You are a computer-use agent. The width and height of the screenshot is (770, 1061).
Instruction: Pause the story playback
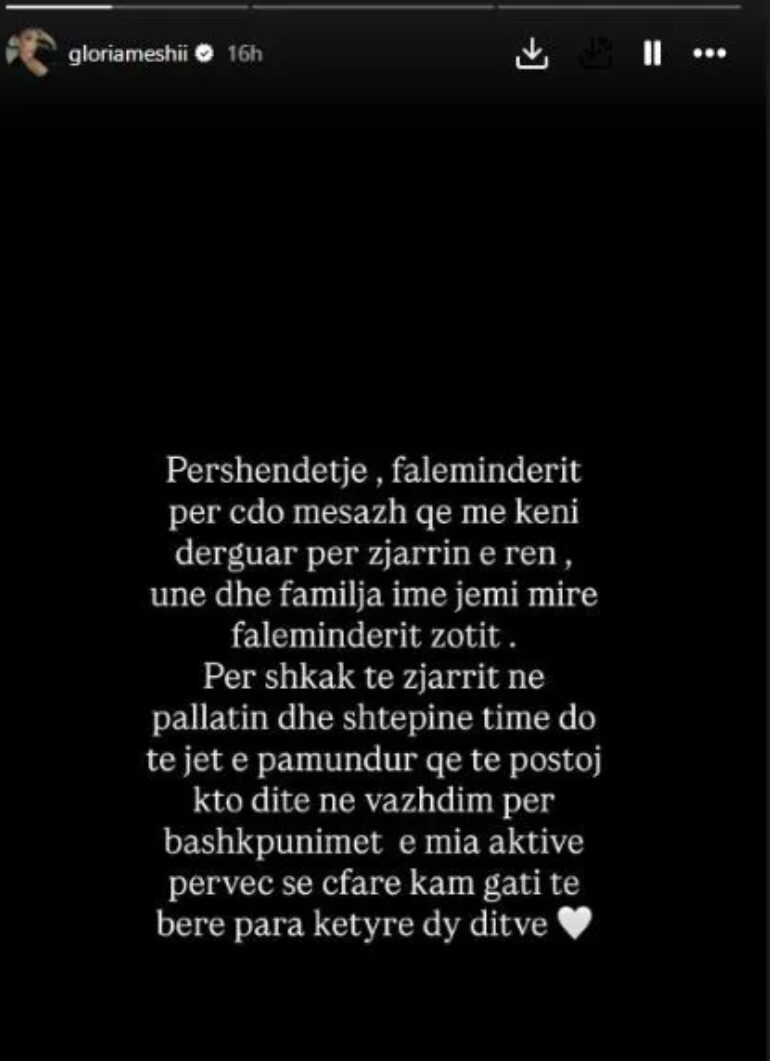click(652, 53)
